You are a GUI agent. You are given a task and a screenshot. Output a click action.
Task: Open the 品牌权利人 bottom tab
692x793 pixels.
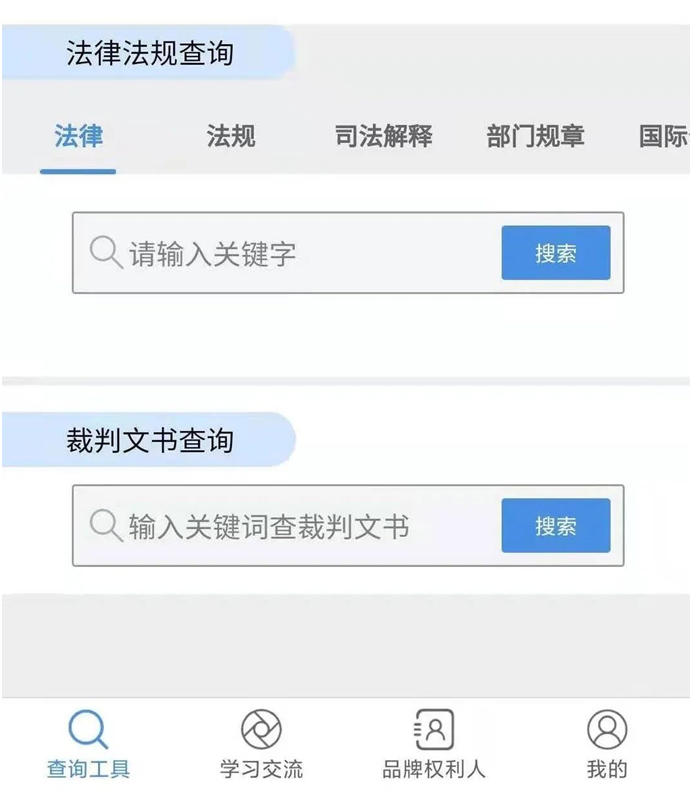pos(434,745)
